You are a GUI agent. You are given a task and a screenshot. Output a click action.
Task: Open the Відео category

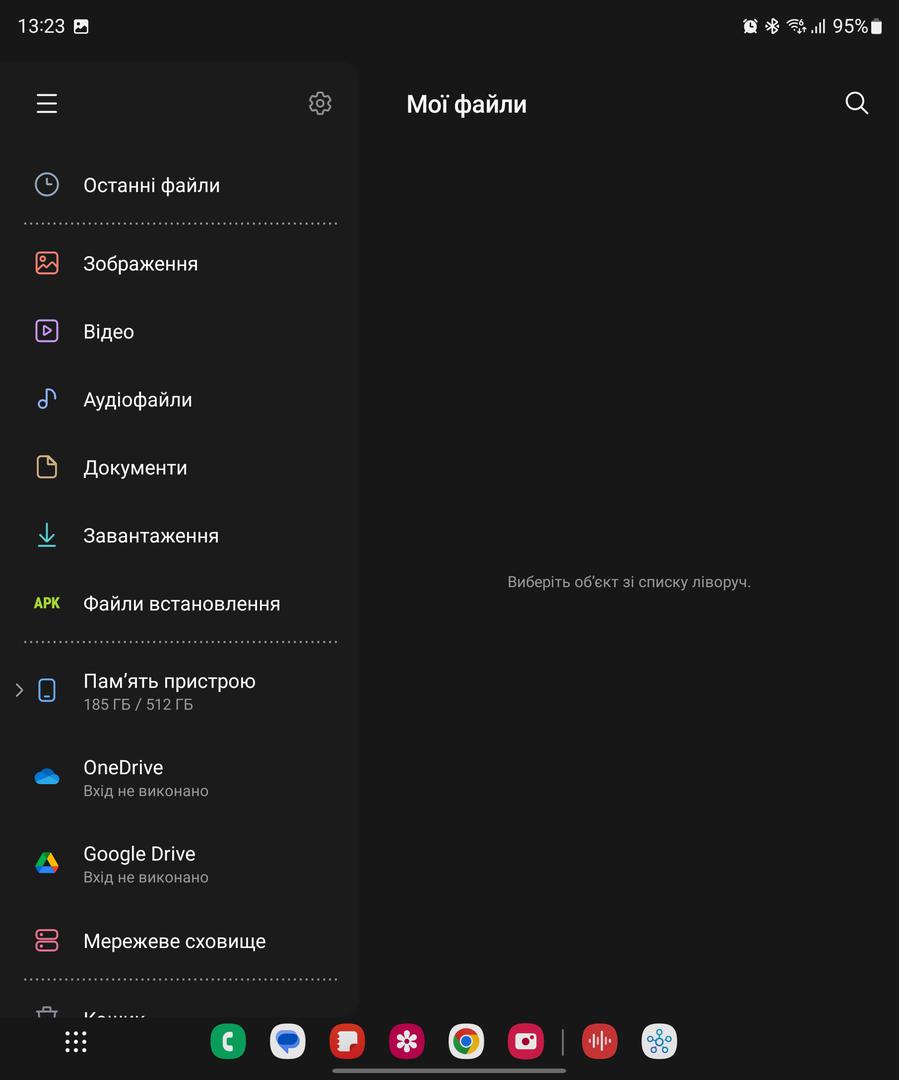180,331
